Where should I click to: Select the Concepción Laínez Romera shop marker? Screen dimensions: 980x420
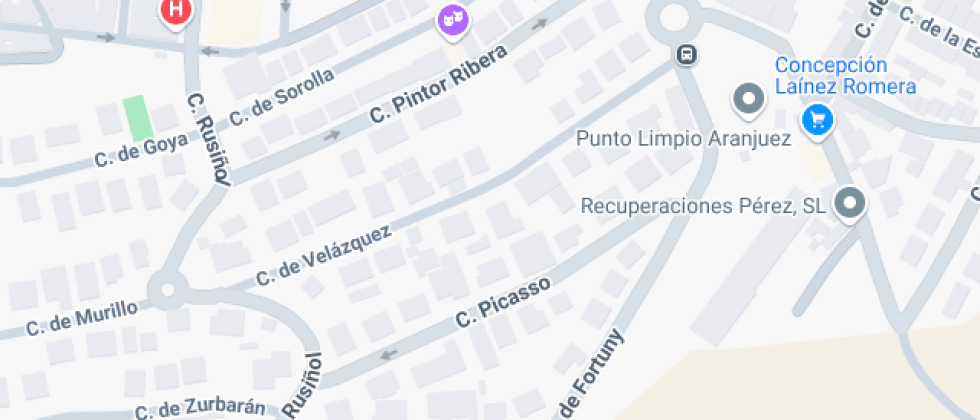tap(819, 121)
